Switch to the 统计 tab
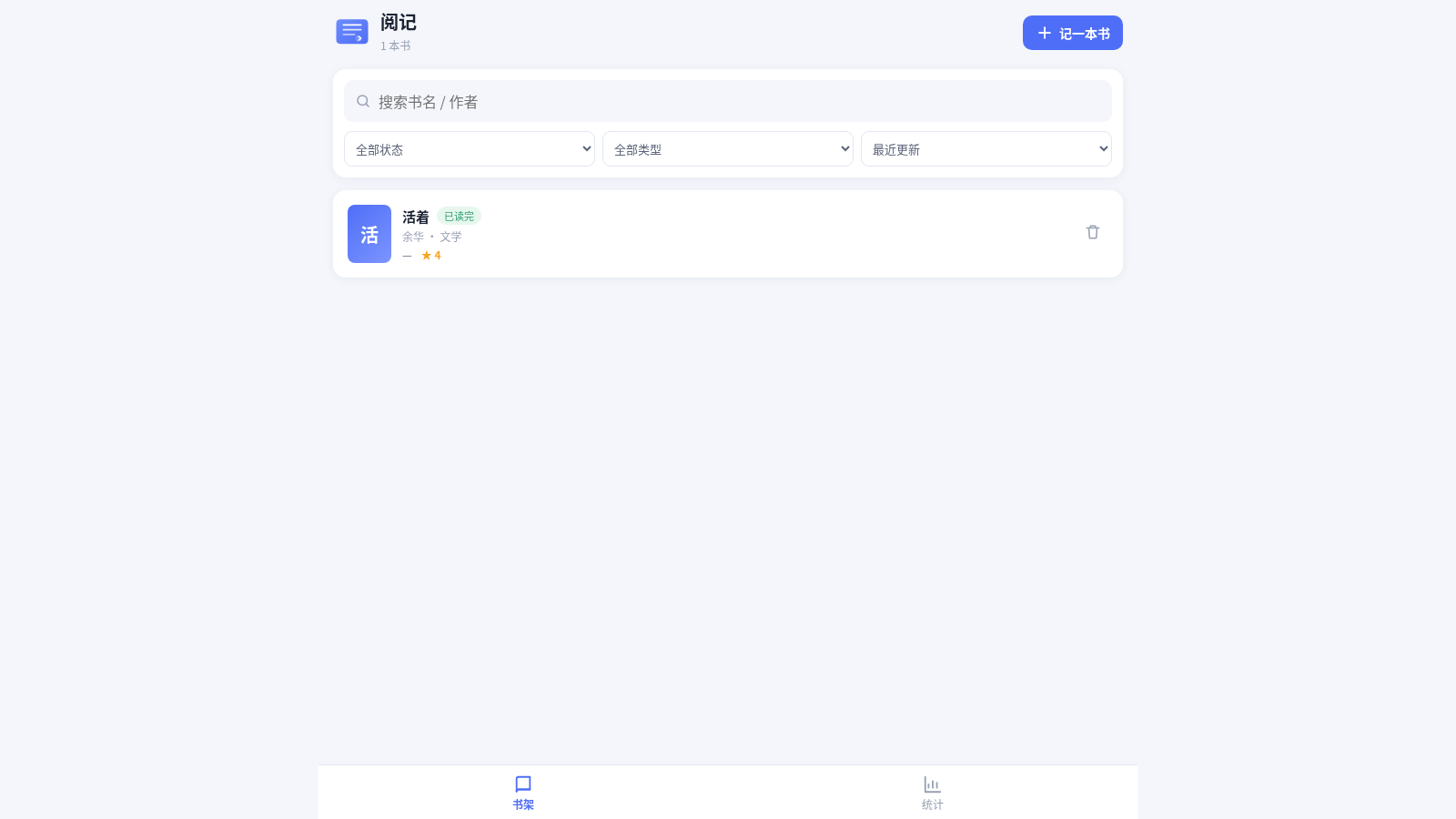This screenshot has width=1456, height=819. click(933, 793)
